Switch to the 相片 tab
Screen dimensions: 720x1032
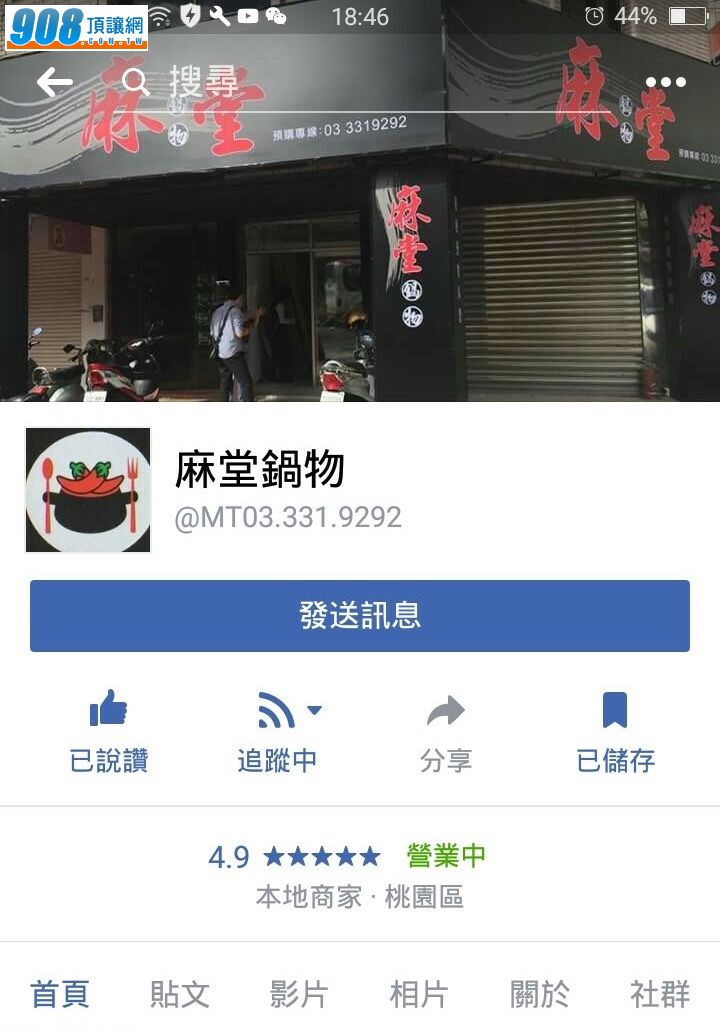(419, 994)
